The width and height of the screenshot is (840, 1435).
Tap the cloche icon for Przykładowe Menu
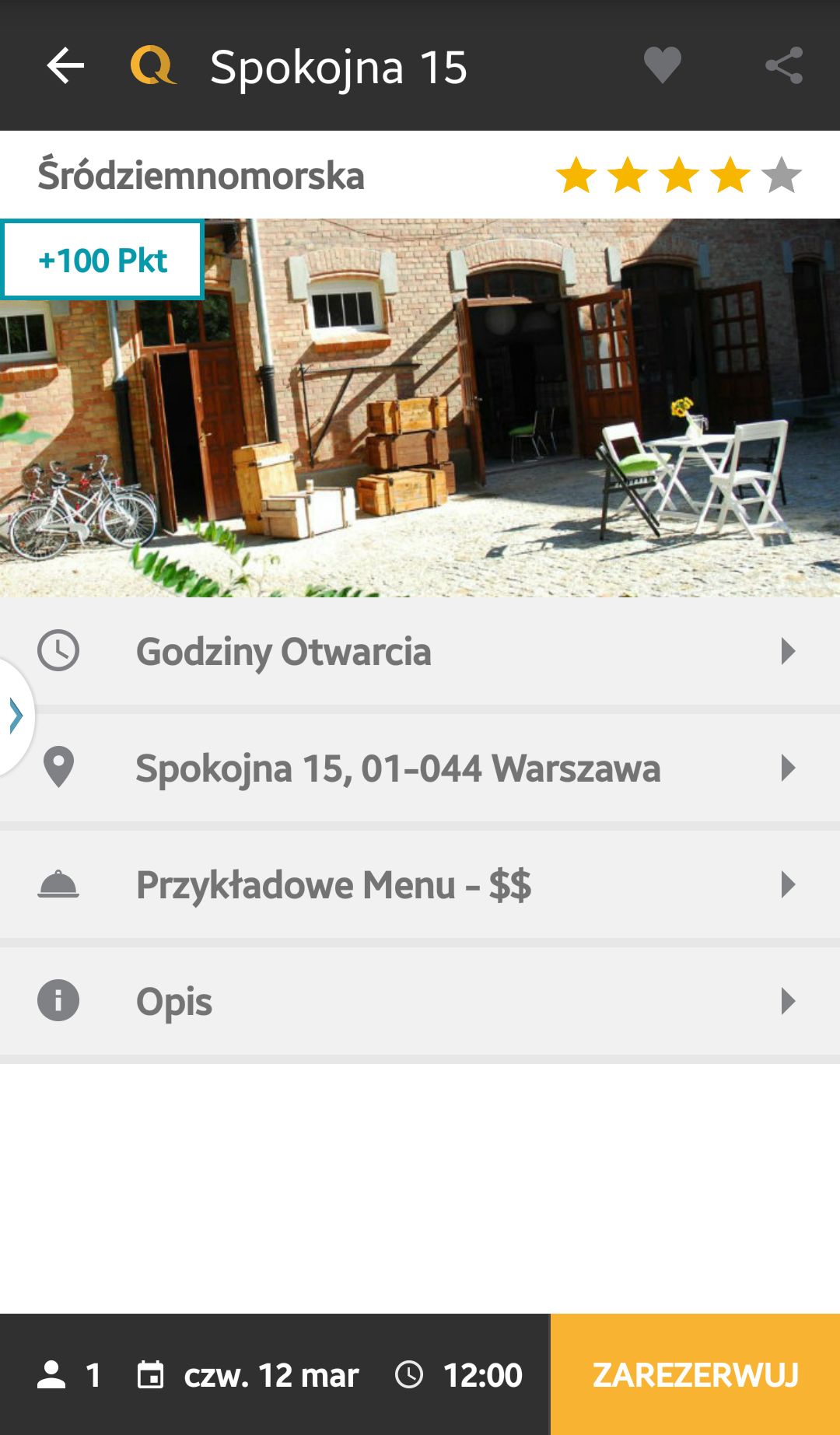pyautogui.click(x=58, y=885)
